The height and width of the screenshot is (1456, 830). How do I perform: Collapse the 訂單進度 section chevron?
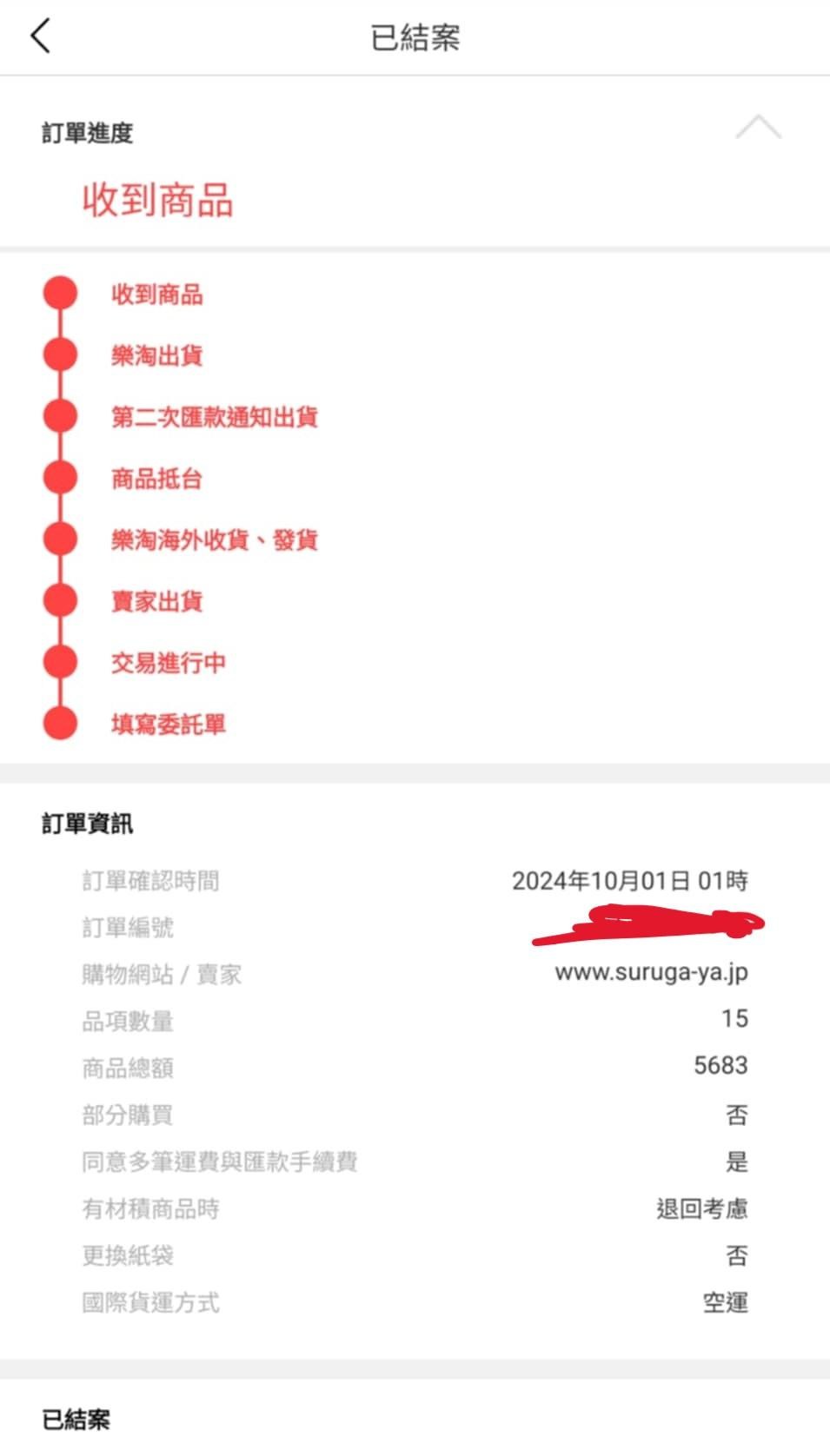pyautogui.click(x=758, y=127)
